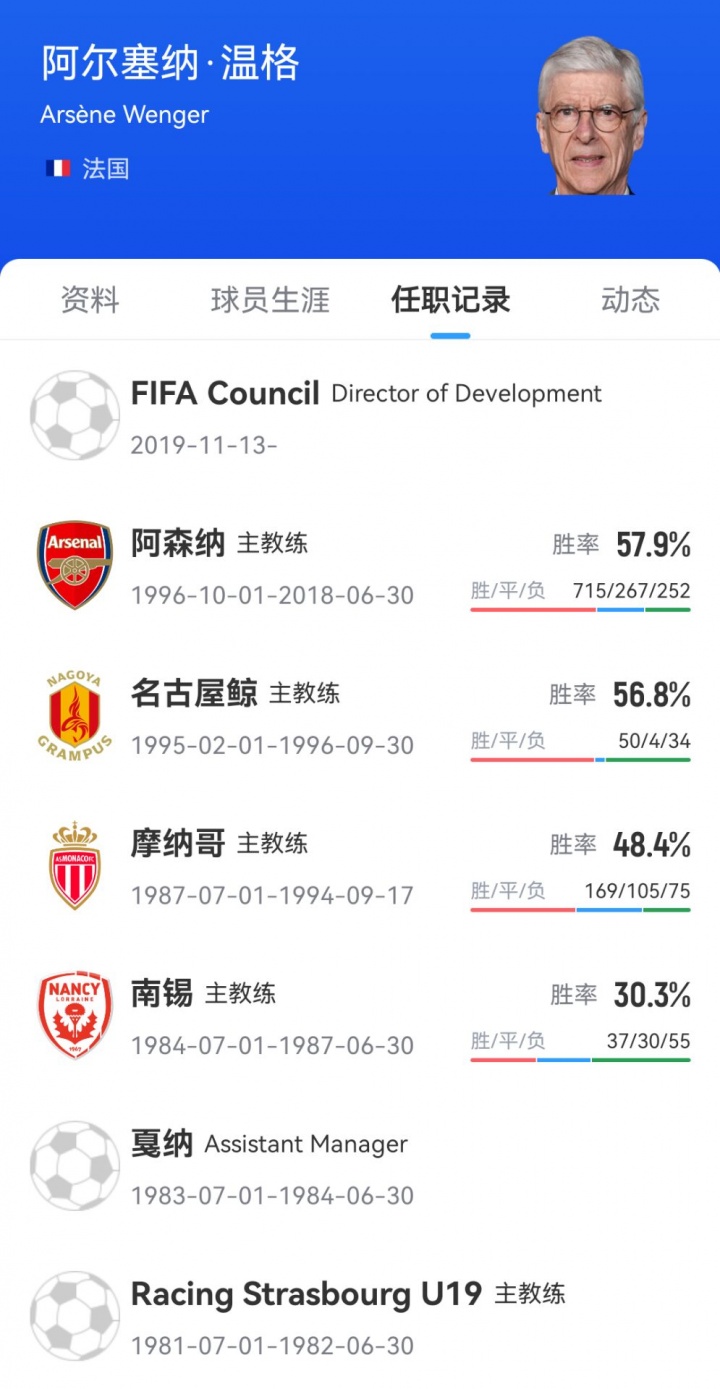Screen dimensions: 720x1389
Task: Switch to the 动态 tab
Action: [630, 299]
